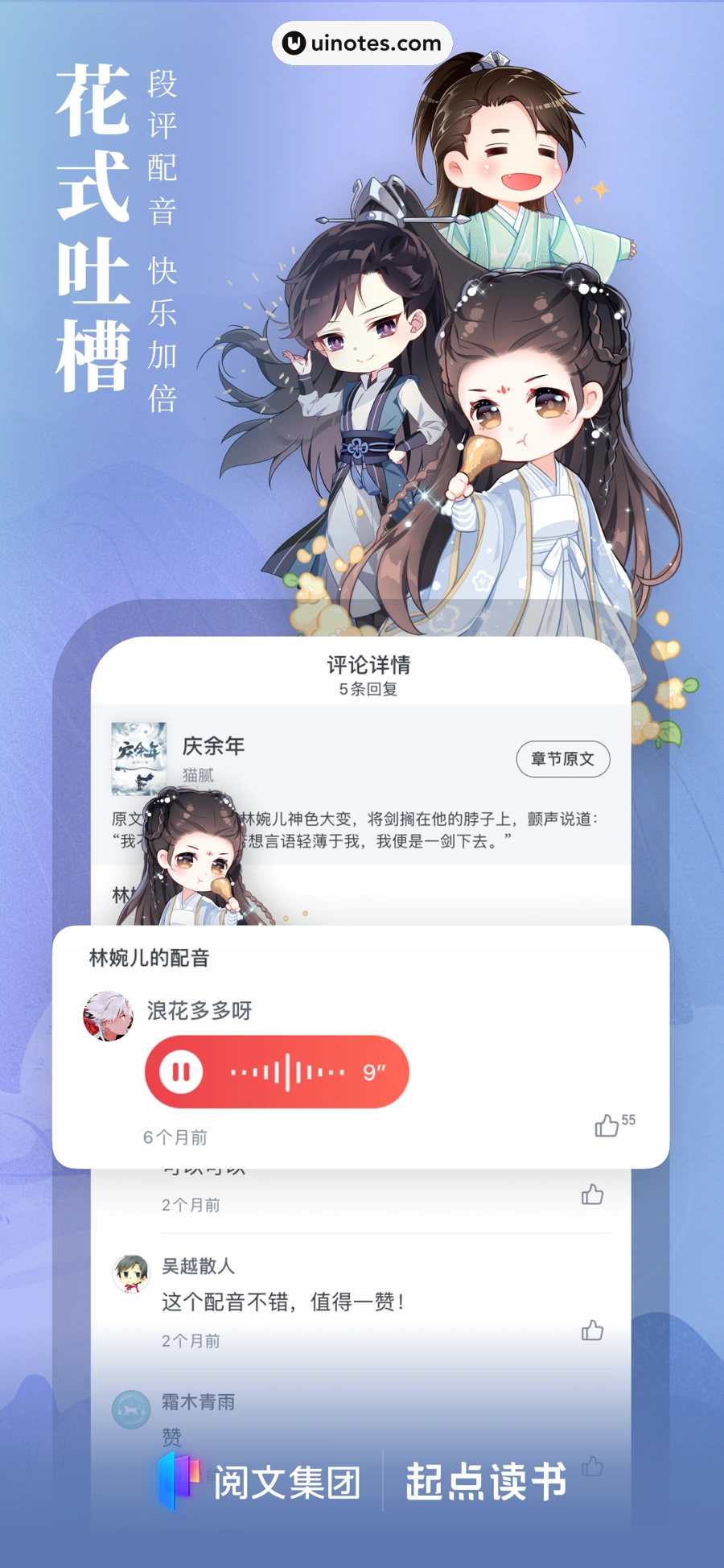Pause the playing voice message
The height and width of the screenshot is (1568, 724).
coord(180,1071)
